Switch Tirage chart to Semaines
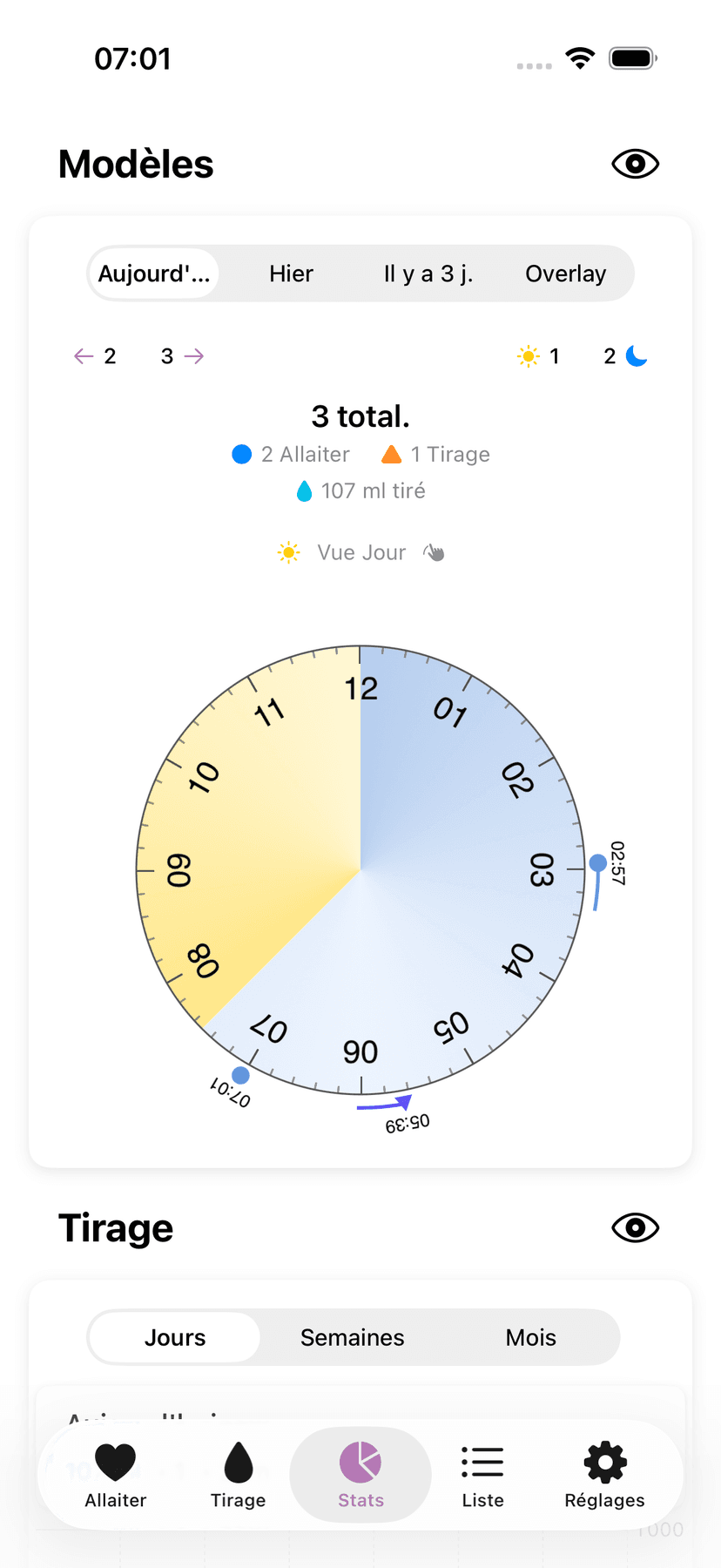721x1568 pixels. click(x=352, y=1337)
